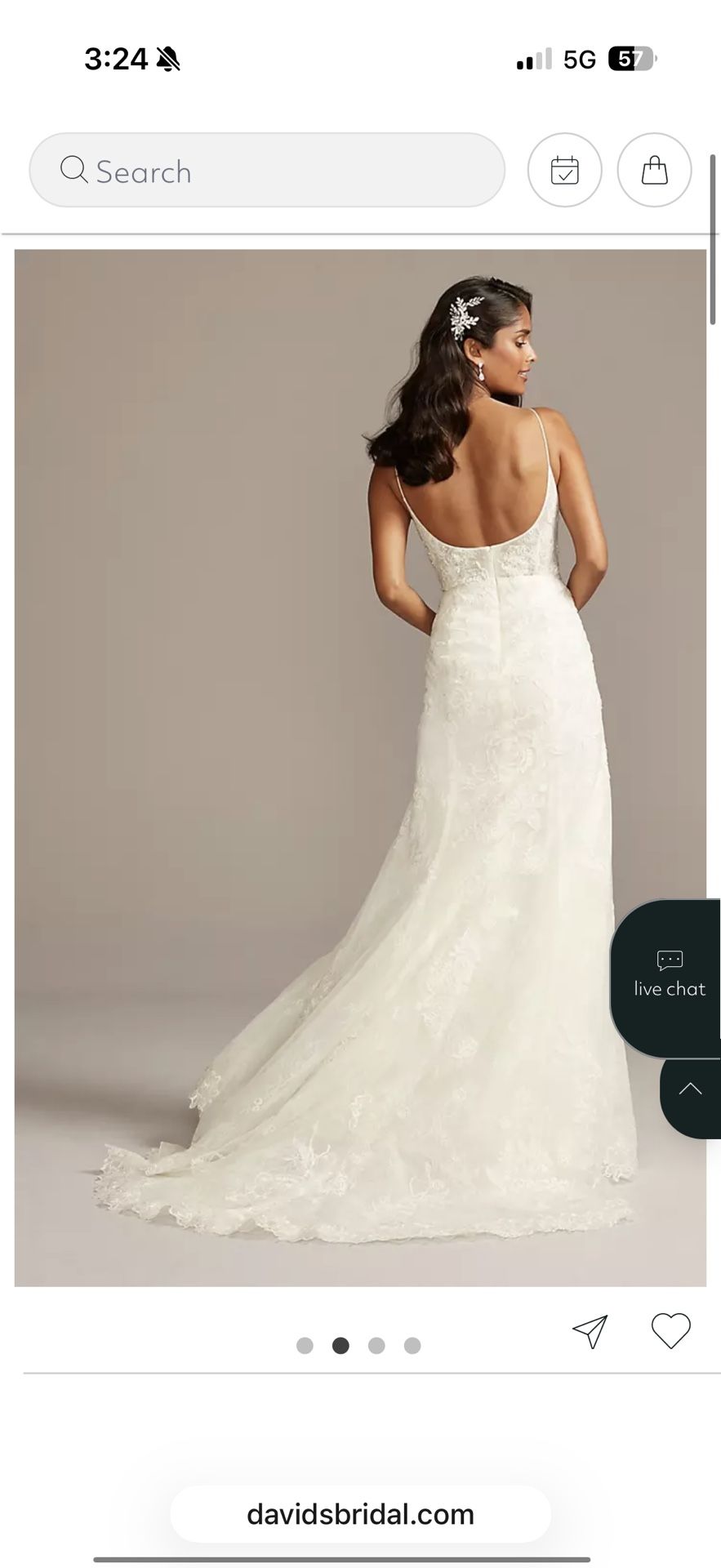Screen dimensions: 721x1568
Task: Select the second carousel dot
Action: click(x=340, y=1346)
